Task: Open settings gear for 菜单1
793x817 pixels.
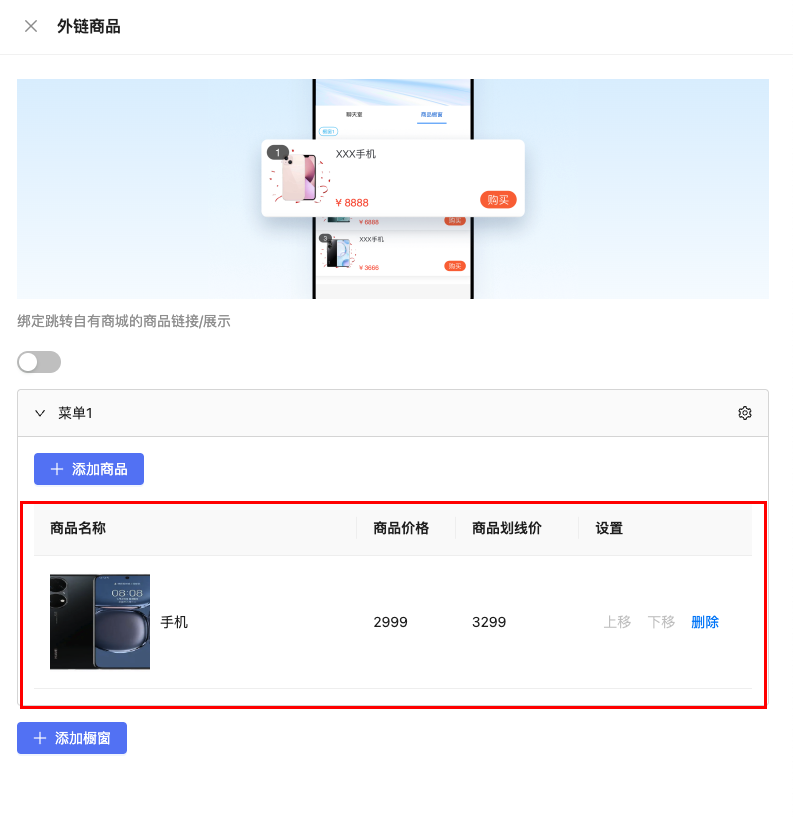Action: (x=744, y=413)
